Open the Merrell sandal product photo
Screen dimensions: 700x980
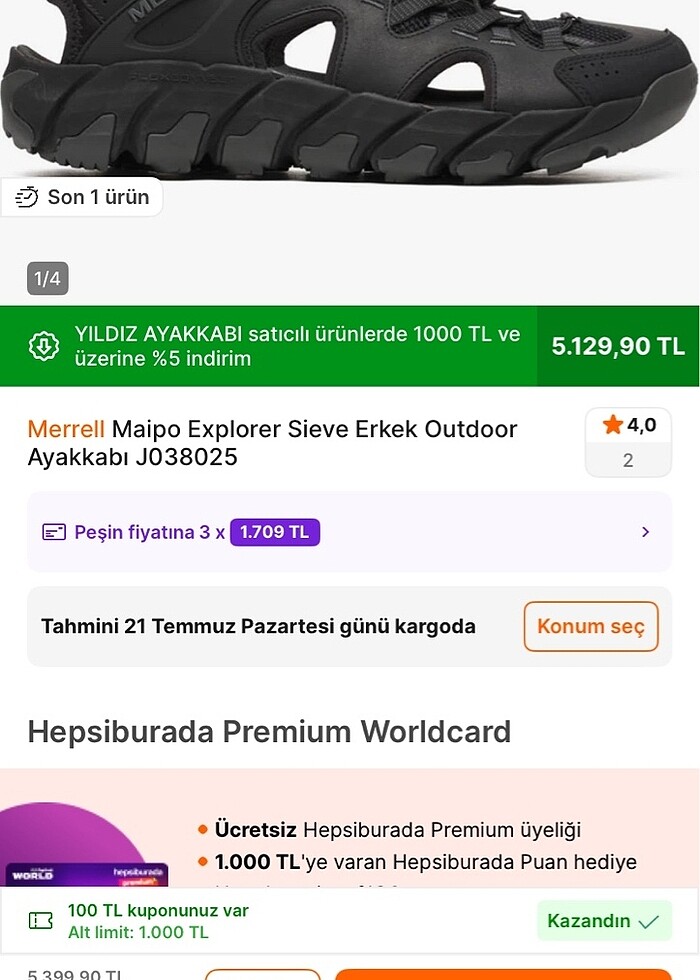pos(350,100)
